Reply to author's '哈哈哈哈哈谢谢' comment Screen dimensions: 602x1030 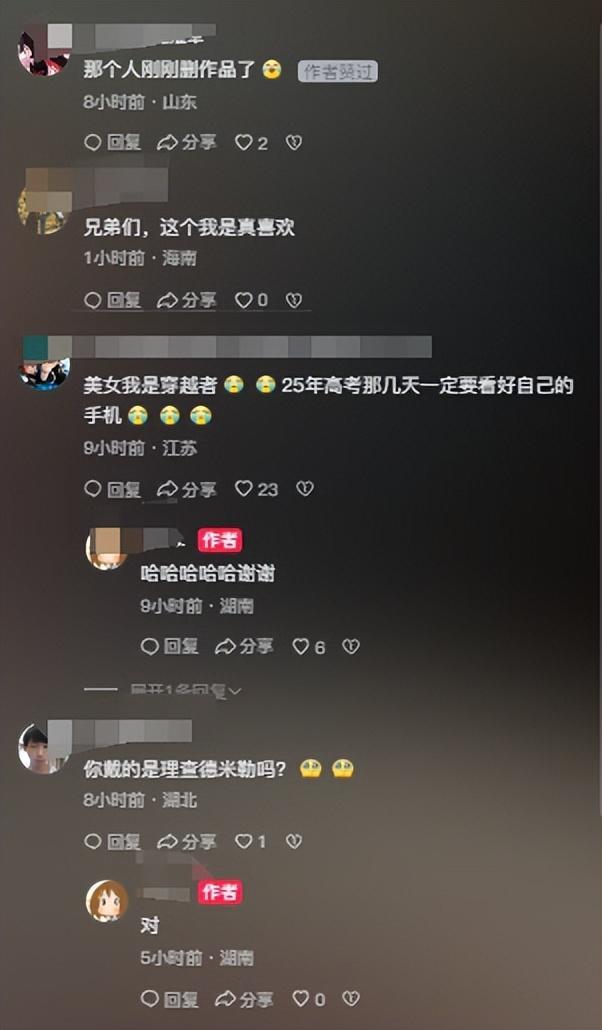169,647
